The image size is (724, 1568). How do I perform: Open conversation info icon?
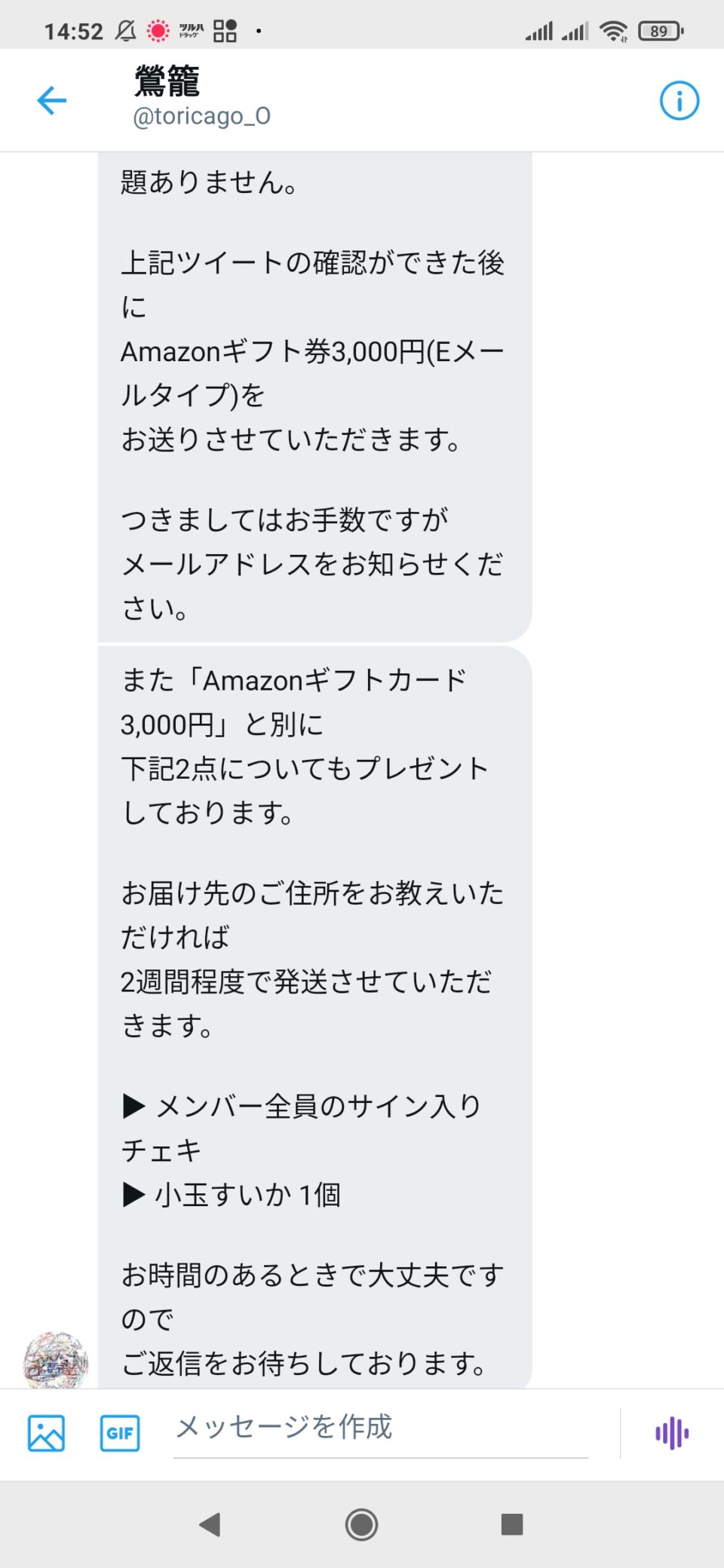tap(679, 100)
